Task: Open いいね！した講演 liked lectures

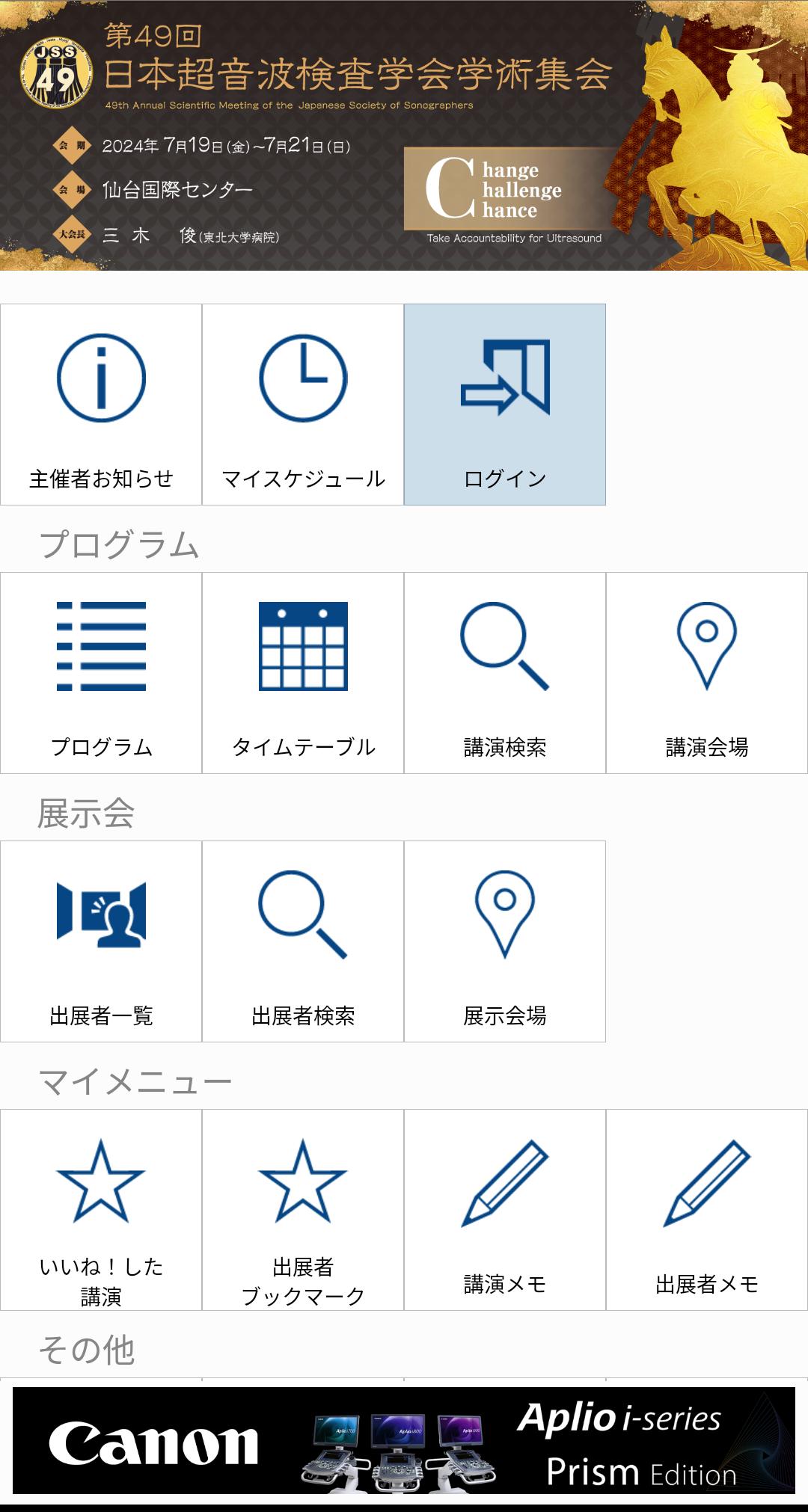Action: tap(101, 1210)
